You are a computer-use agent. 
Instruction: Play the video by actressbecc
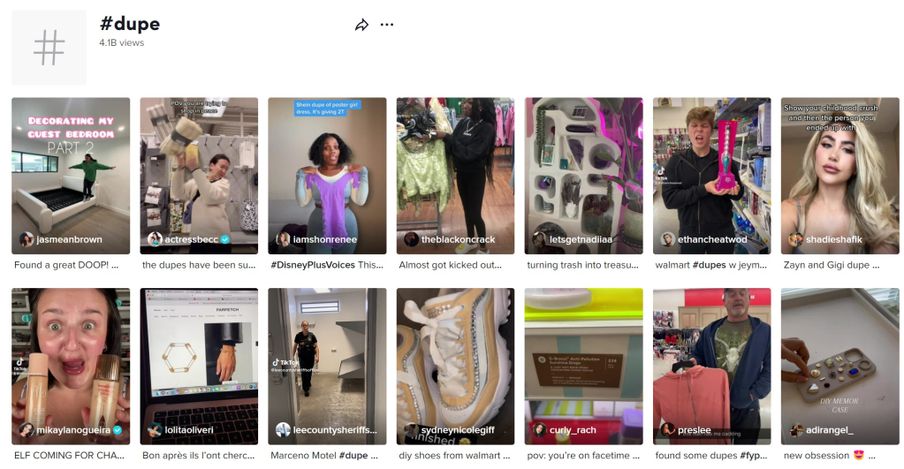(x=199, y=175)
